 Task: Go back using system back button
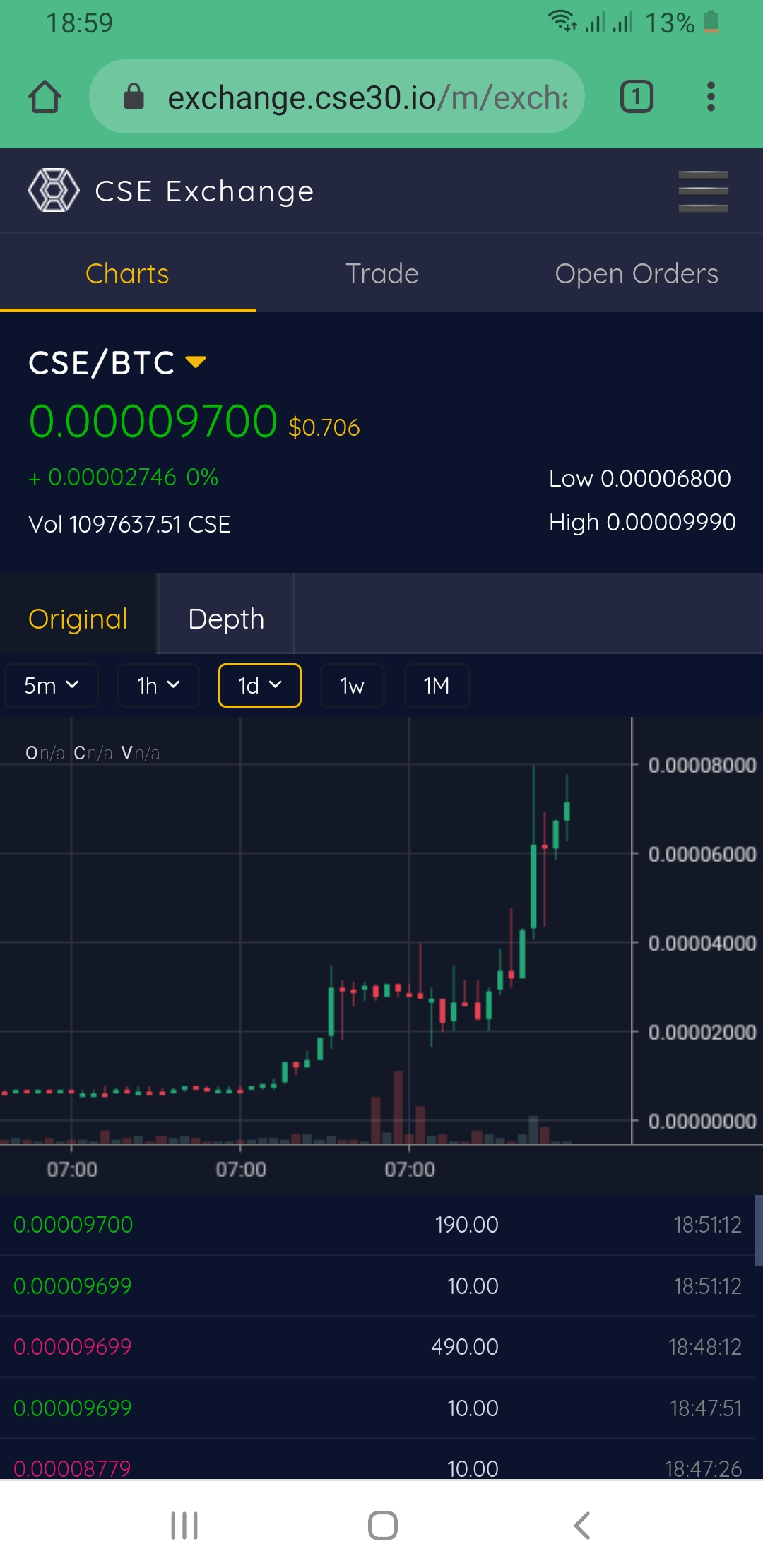[581, 1526]
